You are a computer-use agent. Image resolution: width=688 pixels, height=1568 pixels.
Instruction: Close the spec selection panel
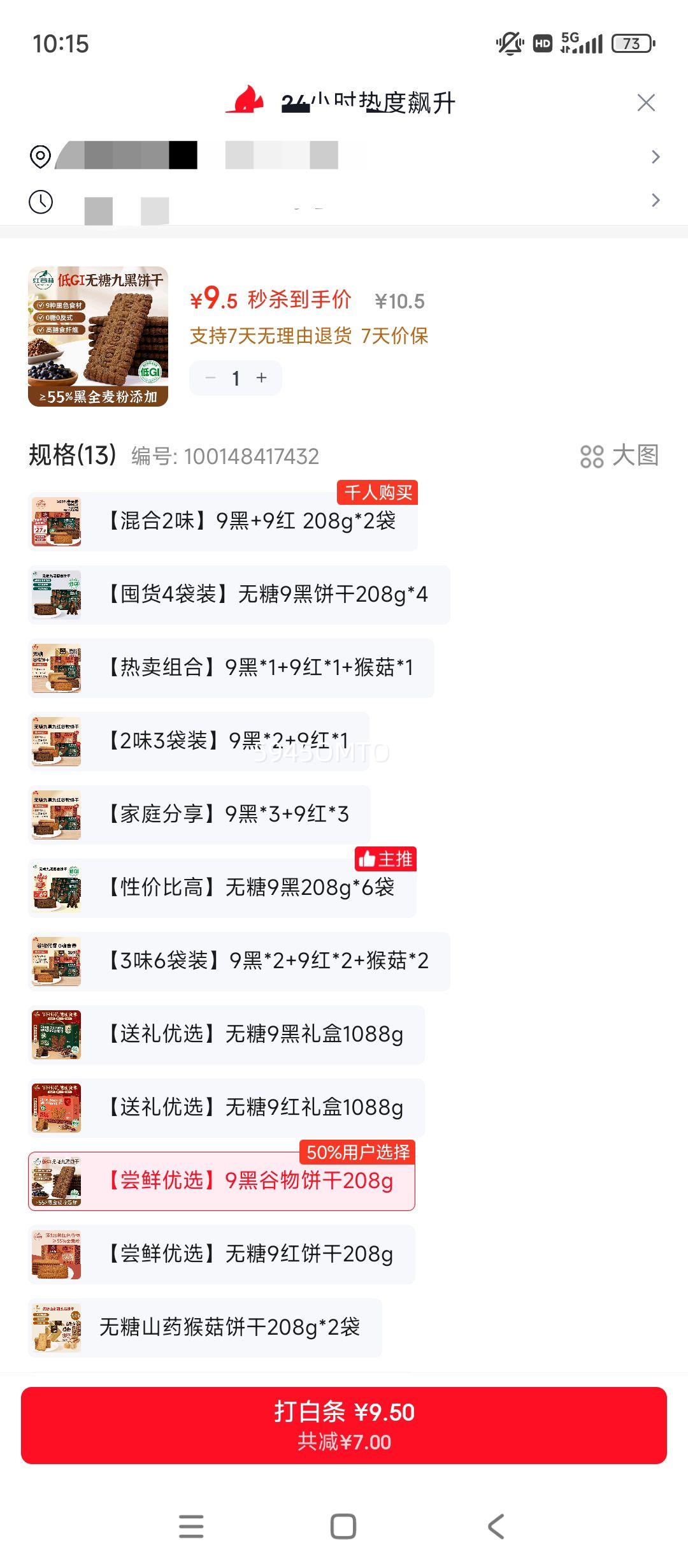tap(647, 102)
